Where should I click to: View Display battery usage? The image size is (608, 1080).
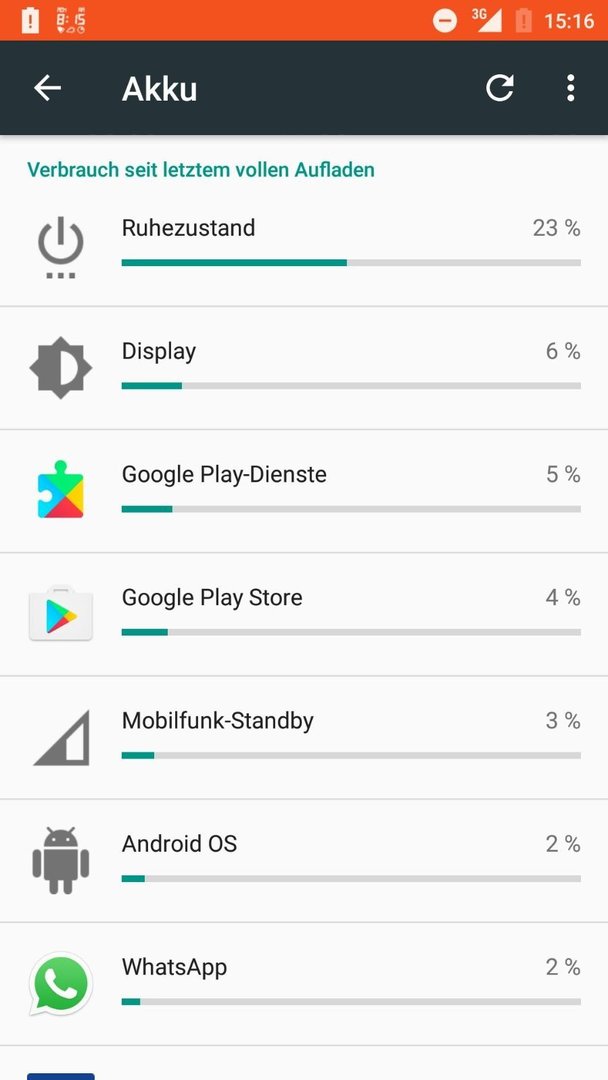tap(304, 368)
